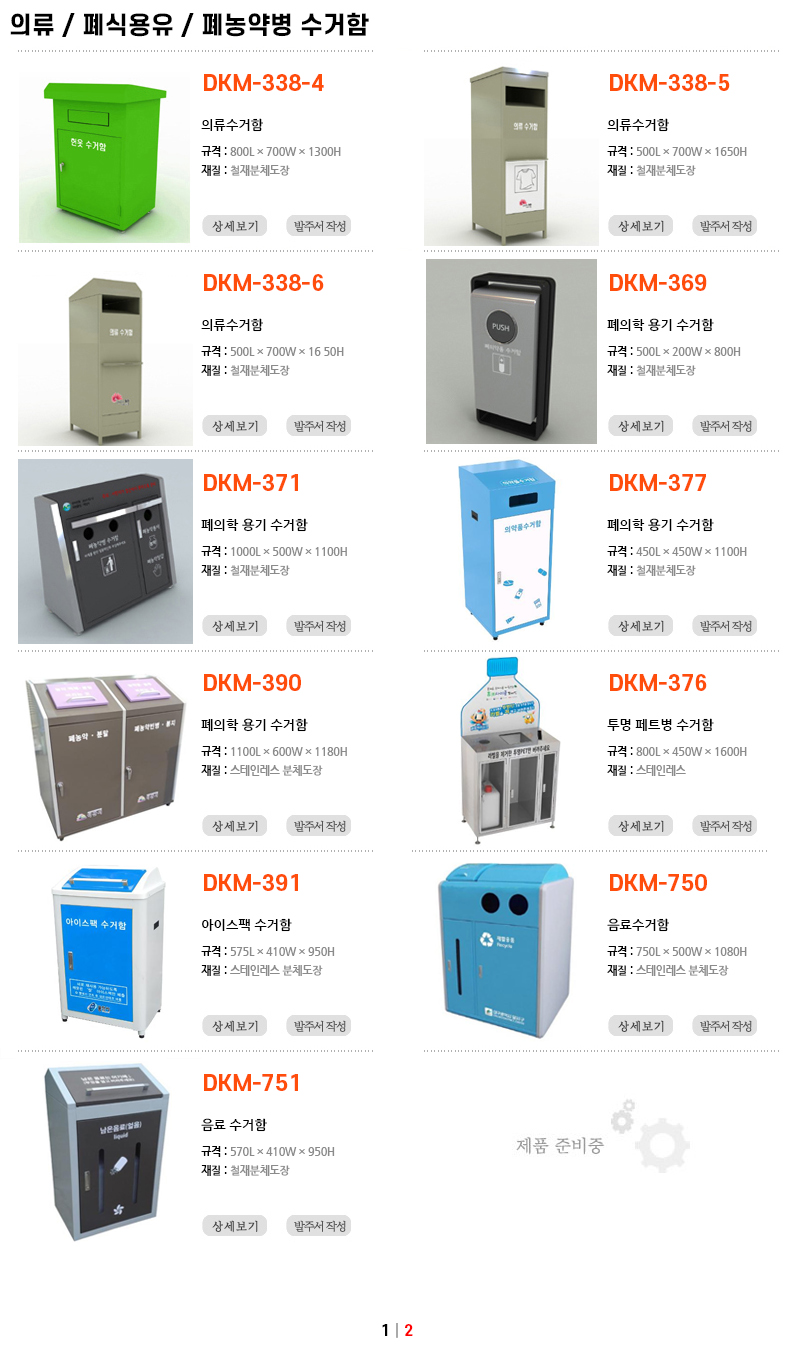The image size is (791, 1350).
Task: Tap 발주서 작성 for DKM-338-4
Action: [319, 226]
